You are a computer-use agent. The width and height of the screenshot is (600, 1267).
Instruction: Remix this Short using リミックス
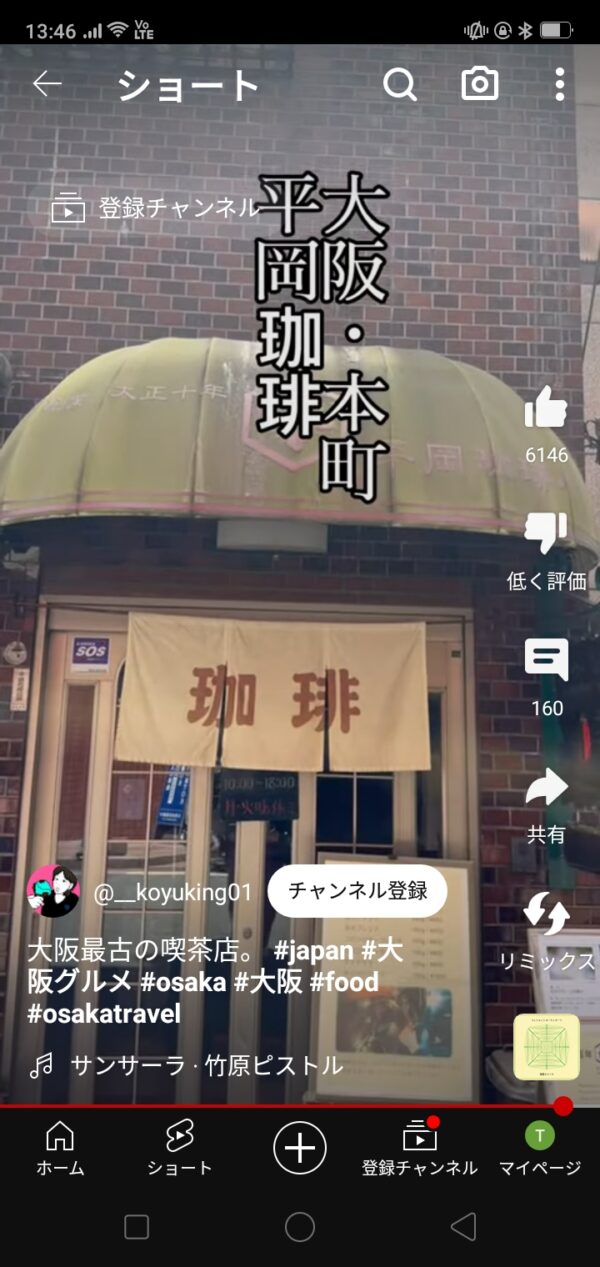click(x=546, y=915)
